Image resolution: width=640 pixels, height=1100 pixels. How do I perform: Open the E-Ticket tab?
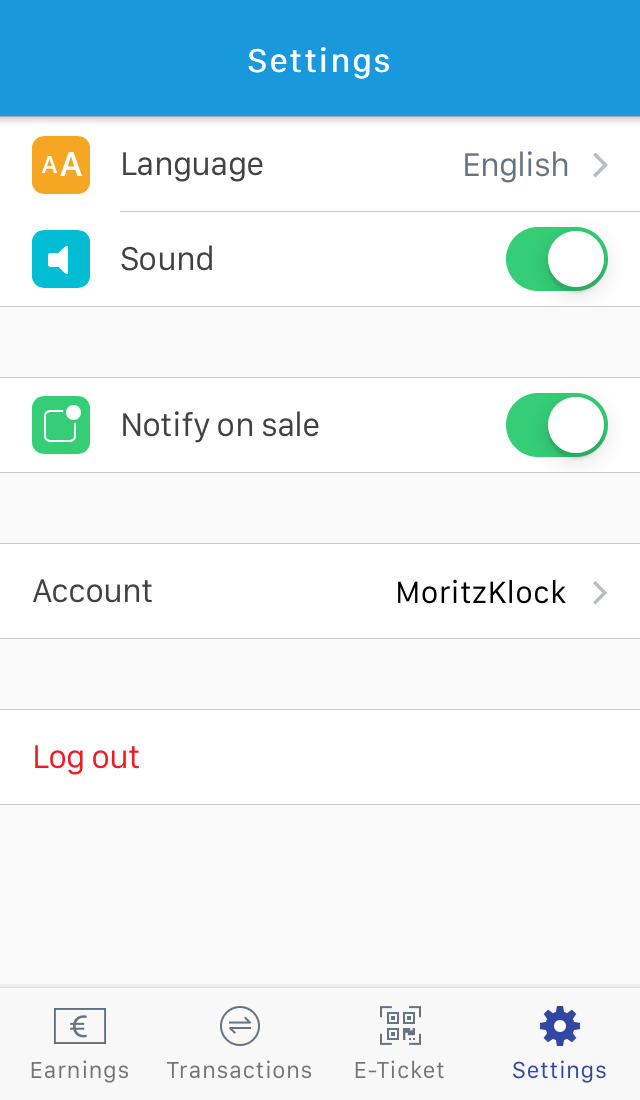(x=400, y=1043)
